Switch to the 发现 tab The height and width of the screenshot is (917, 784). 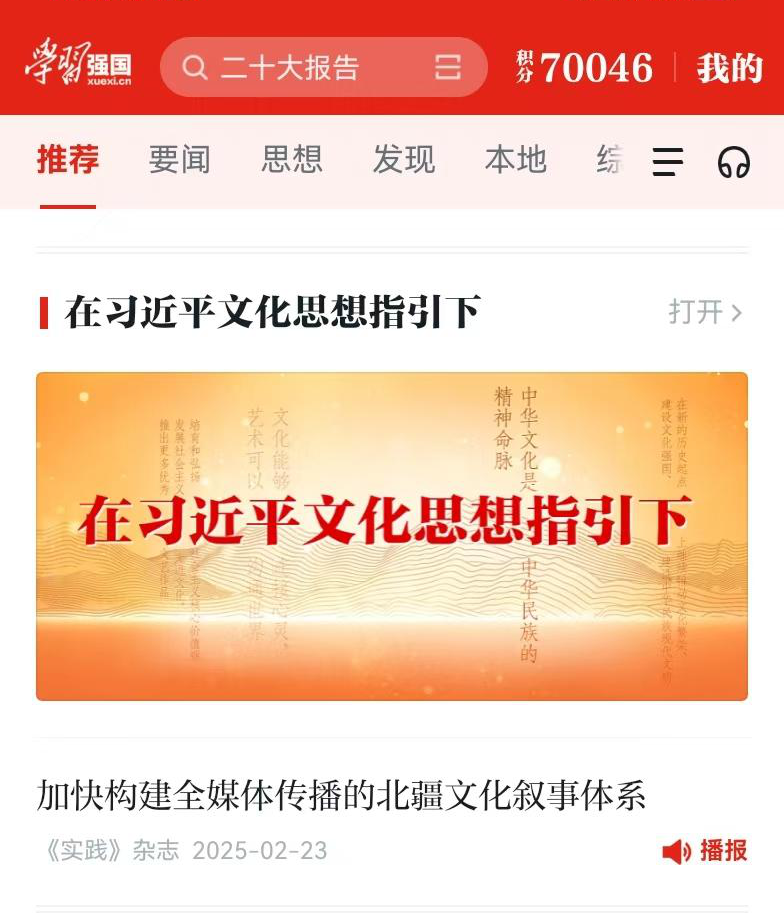click(x=404, y=160)
